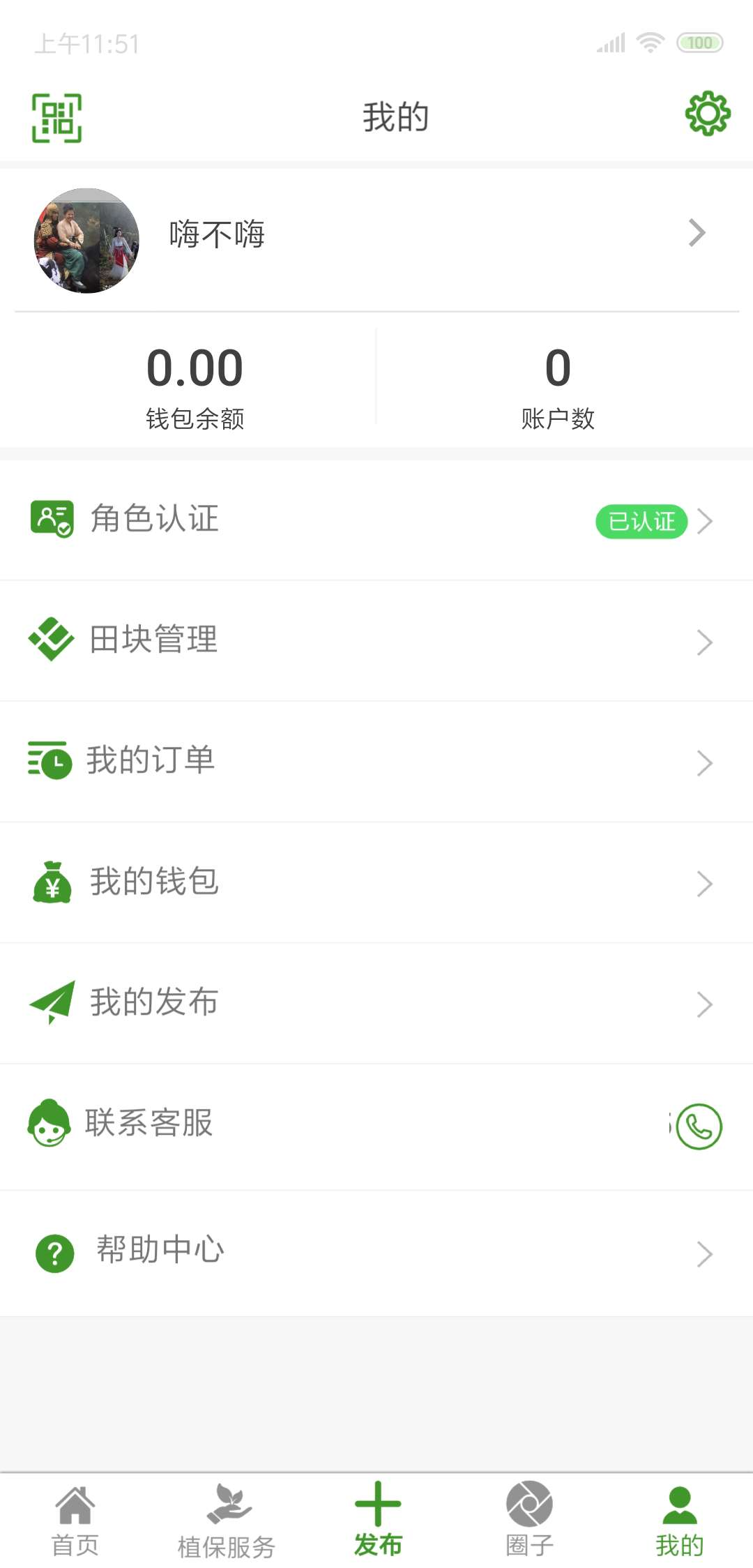Select the 我的 tab
753x1568 pixels.
[x=679, y=1521]
